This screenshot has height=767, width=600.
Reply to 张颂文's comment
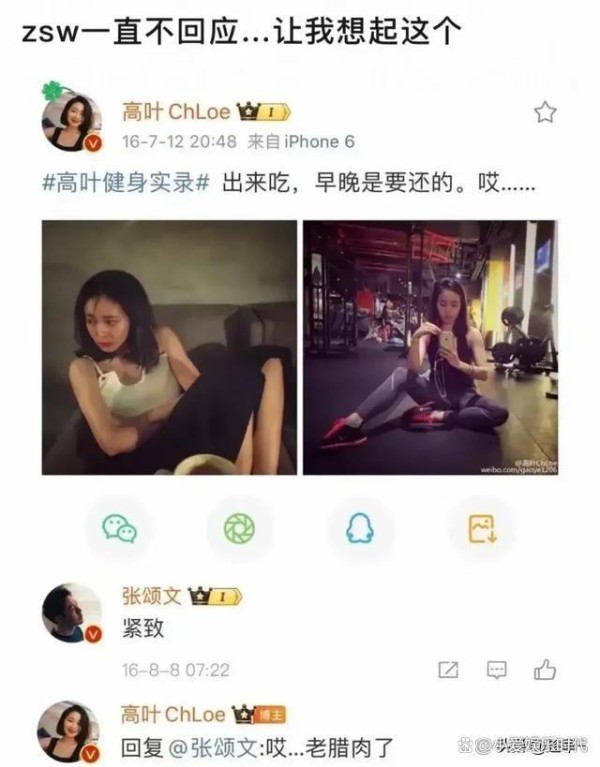tap(496, 670)
